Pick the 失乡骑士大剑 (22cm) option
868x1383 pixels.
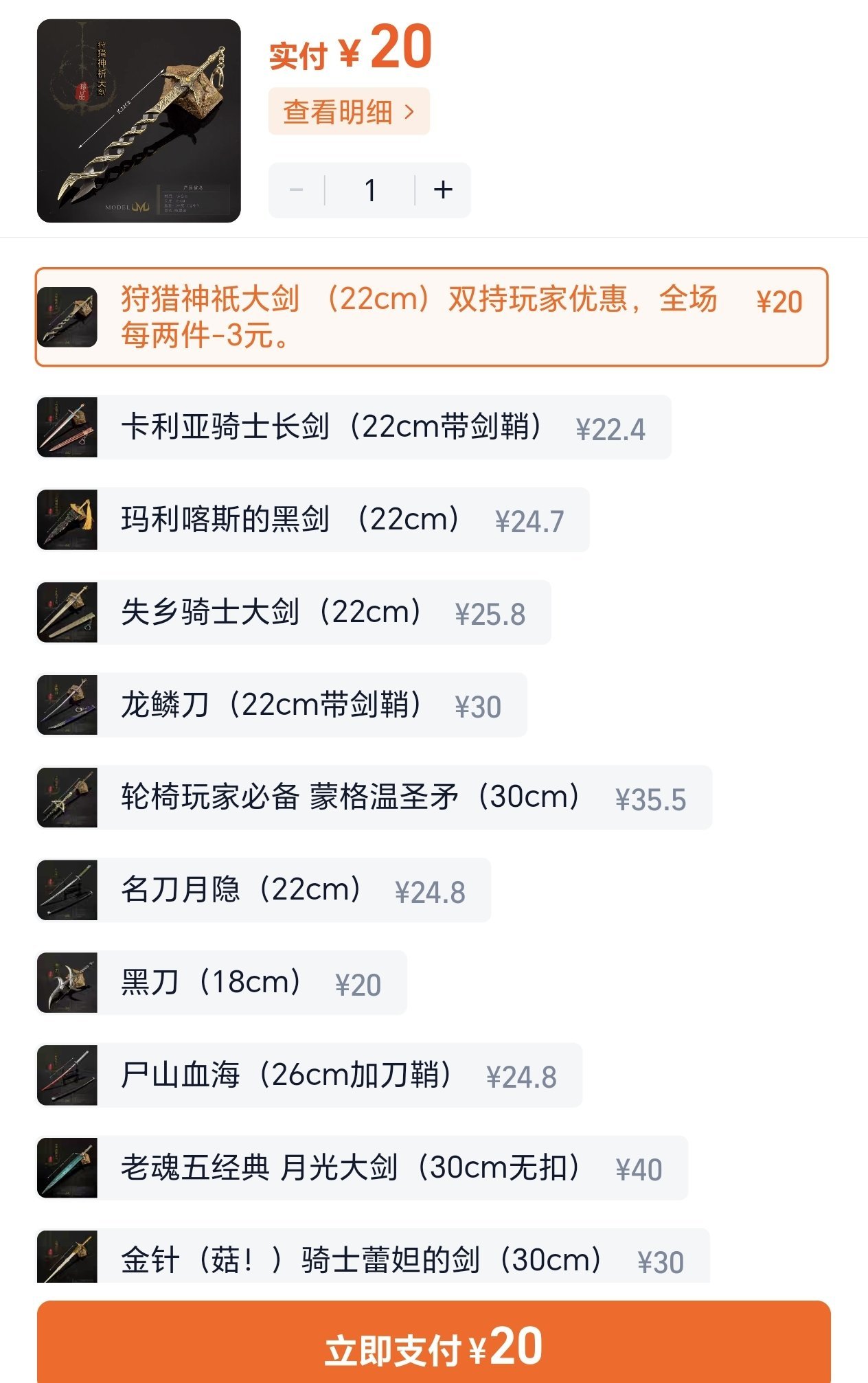pyautogui.click(x=293, y=613)
